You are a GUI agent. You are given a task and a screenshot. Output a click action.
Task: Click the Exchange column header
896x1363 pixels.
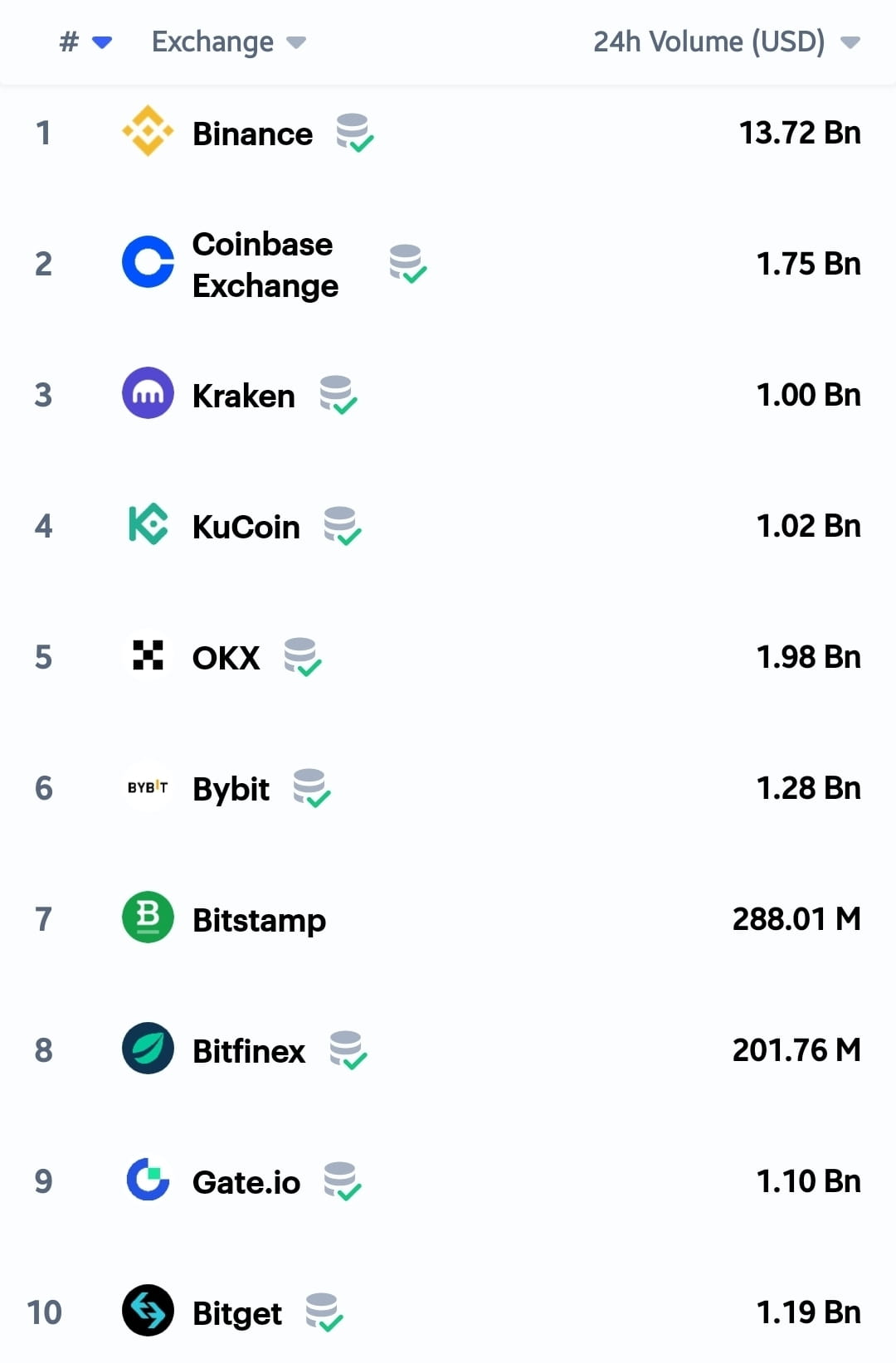(x=212, y=41)
